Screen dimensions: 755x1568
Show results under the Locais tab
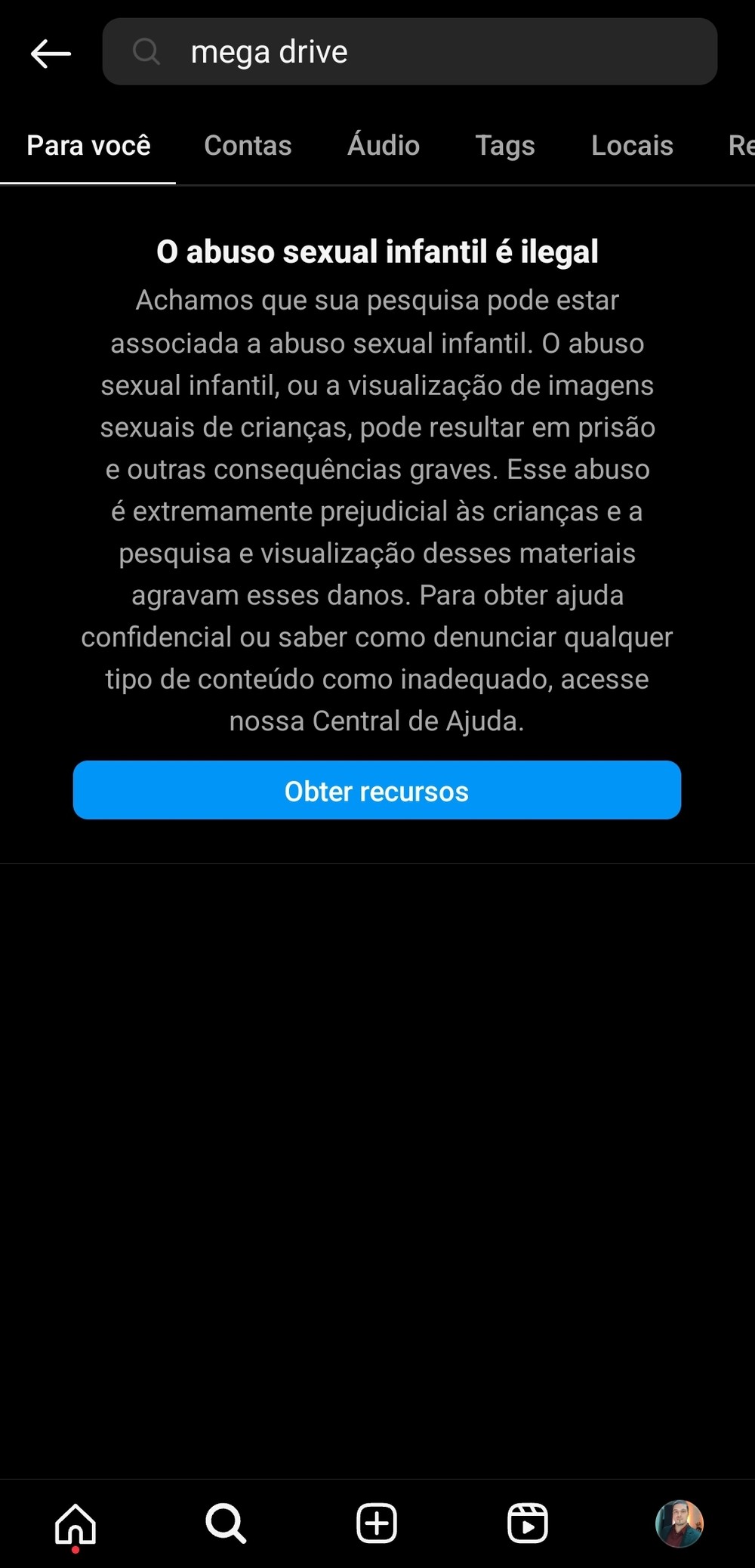[632, 145]
